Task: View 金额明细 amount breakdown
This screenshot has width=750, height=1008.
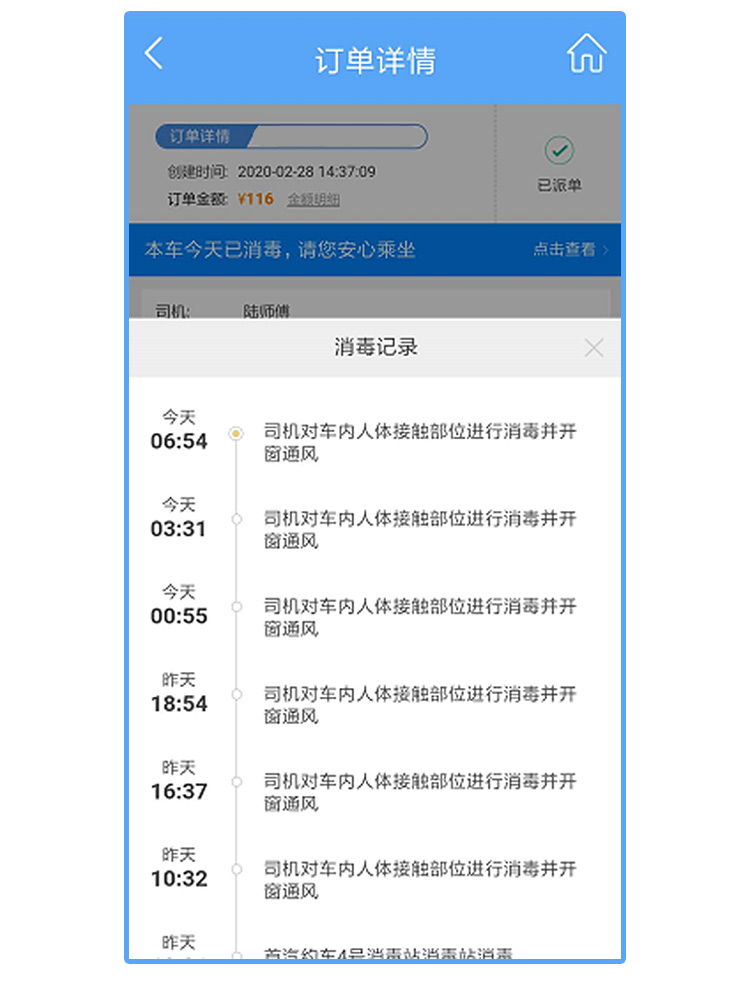Action: click(x=313, y=199)
